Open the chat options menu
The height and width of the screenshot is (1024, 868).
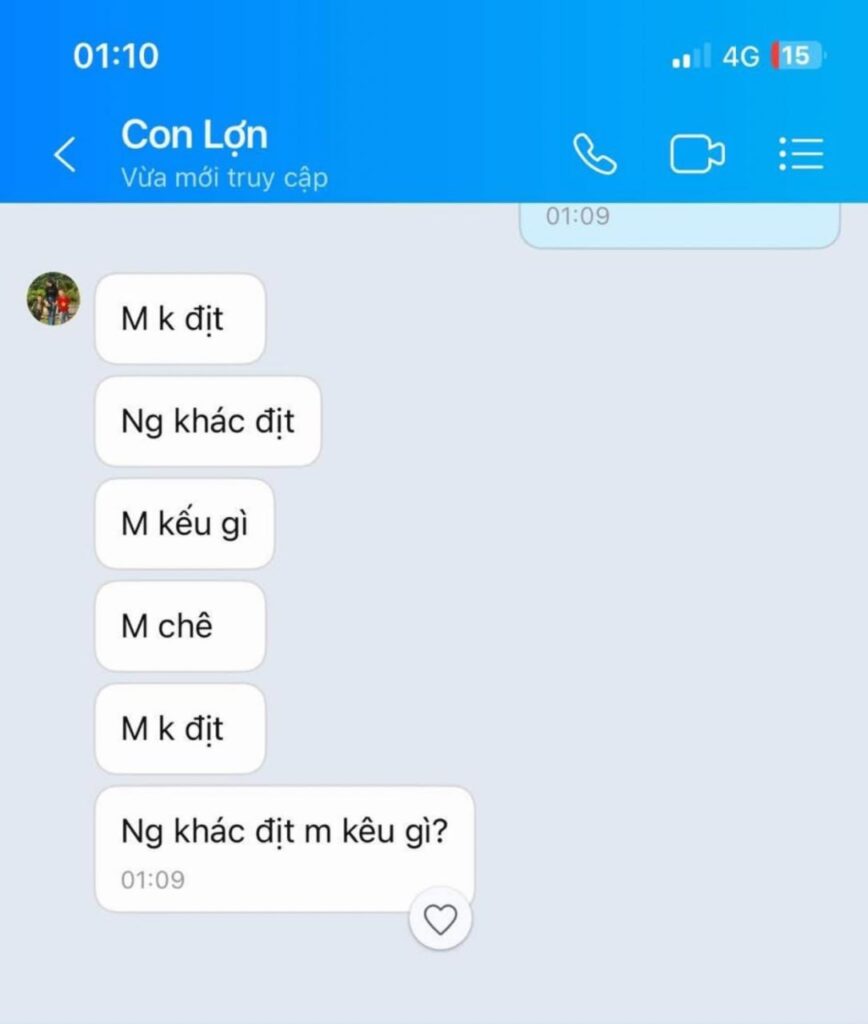coord(801,154)
